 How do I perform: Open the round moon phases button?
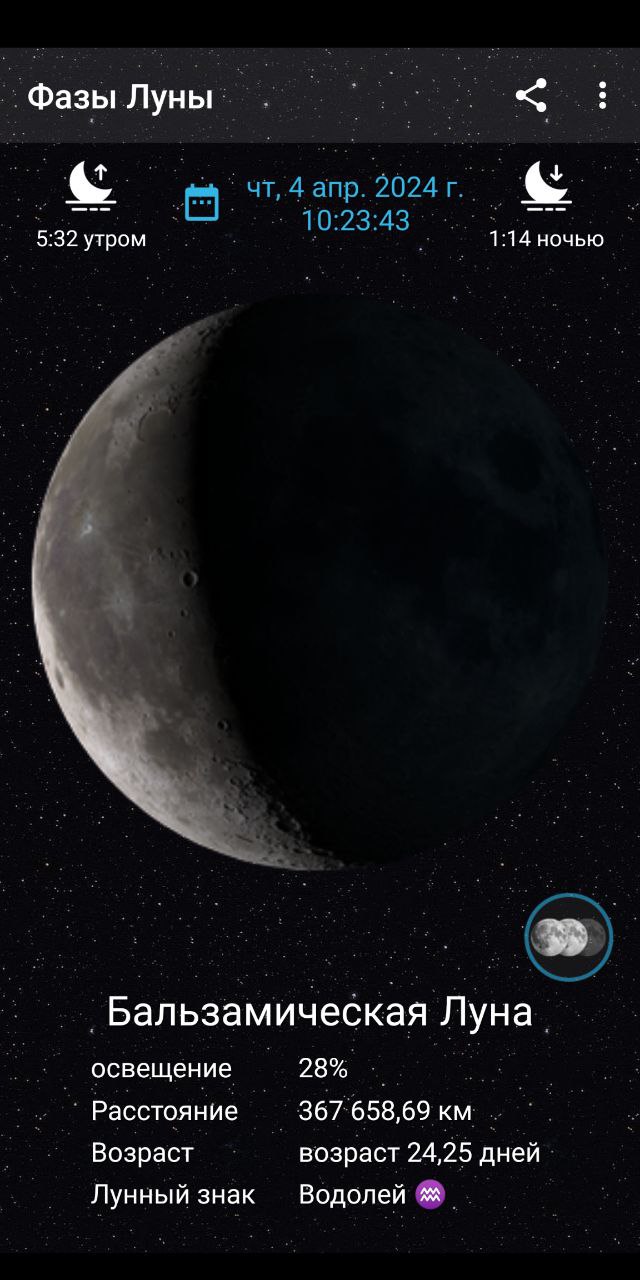pos(568,937)
